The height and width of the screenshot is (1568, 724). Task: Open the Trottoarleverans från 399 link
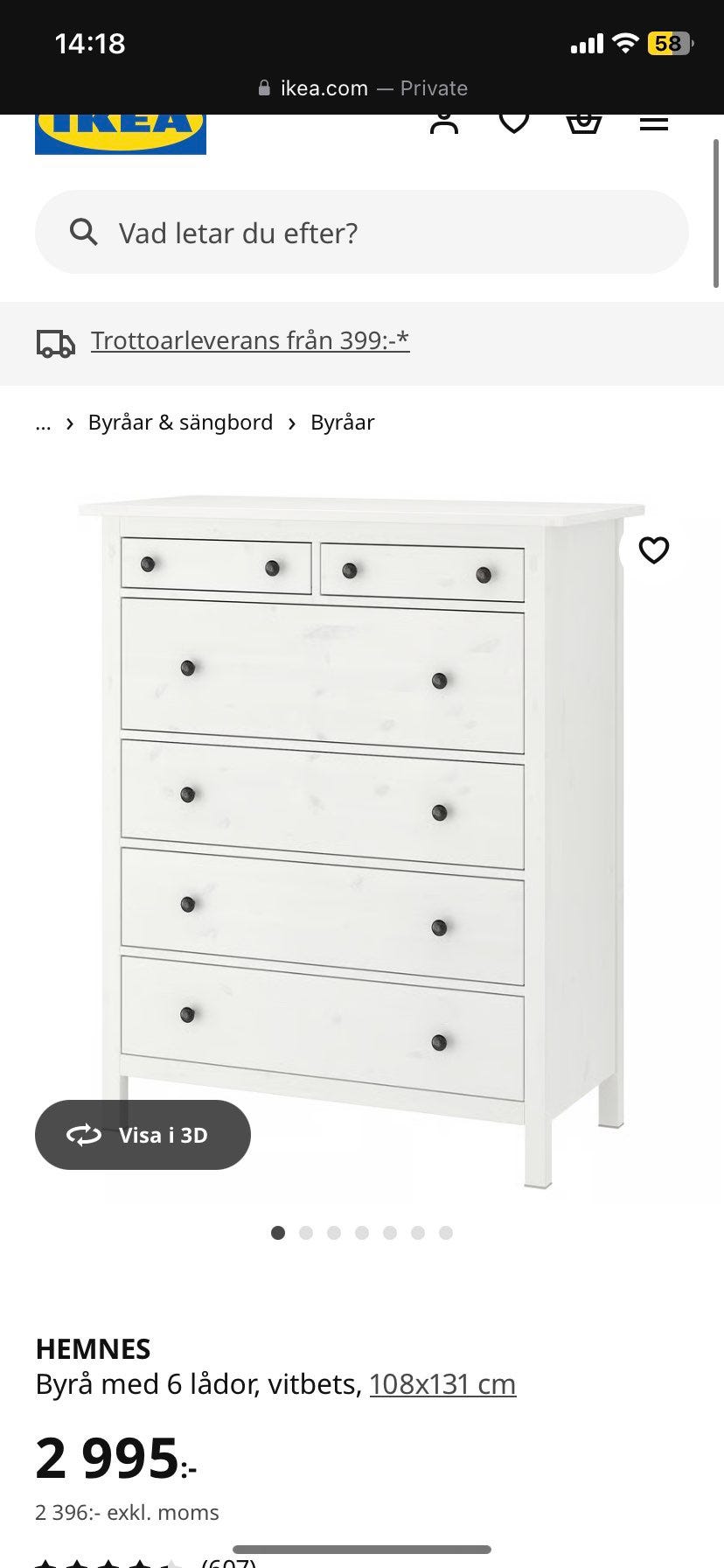(x=250, y=340)
